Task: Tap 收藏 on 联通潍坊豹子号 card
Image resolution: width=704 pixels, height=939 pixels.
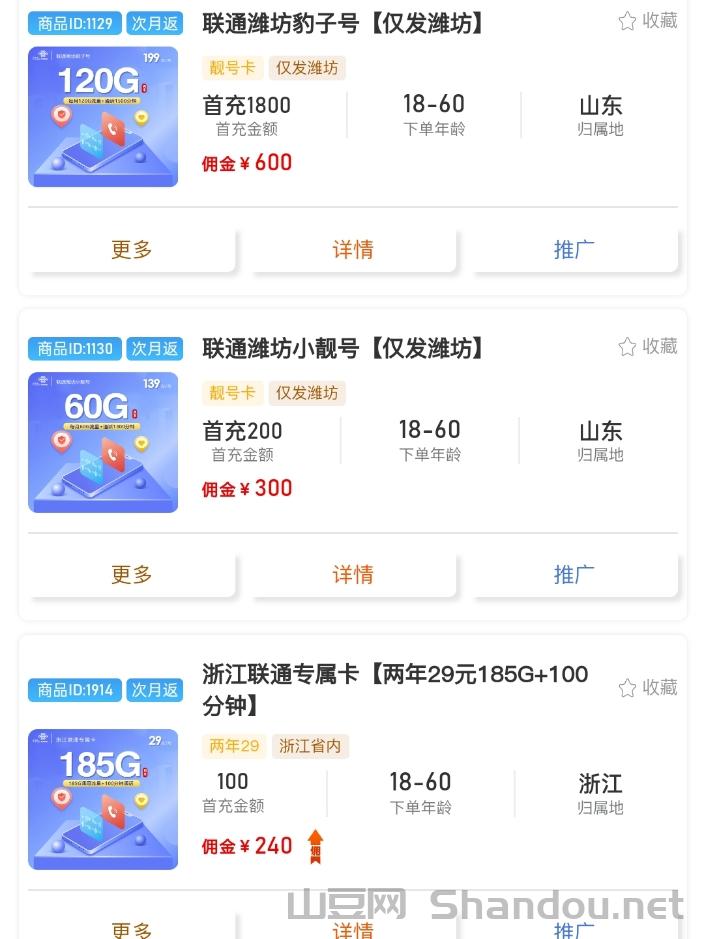Action: (x=648, y=21)
